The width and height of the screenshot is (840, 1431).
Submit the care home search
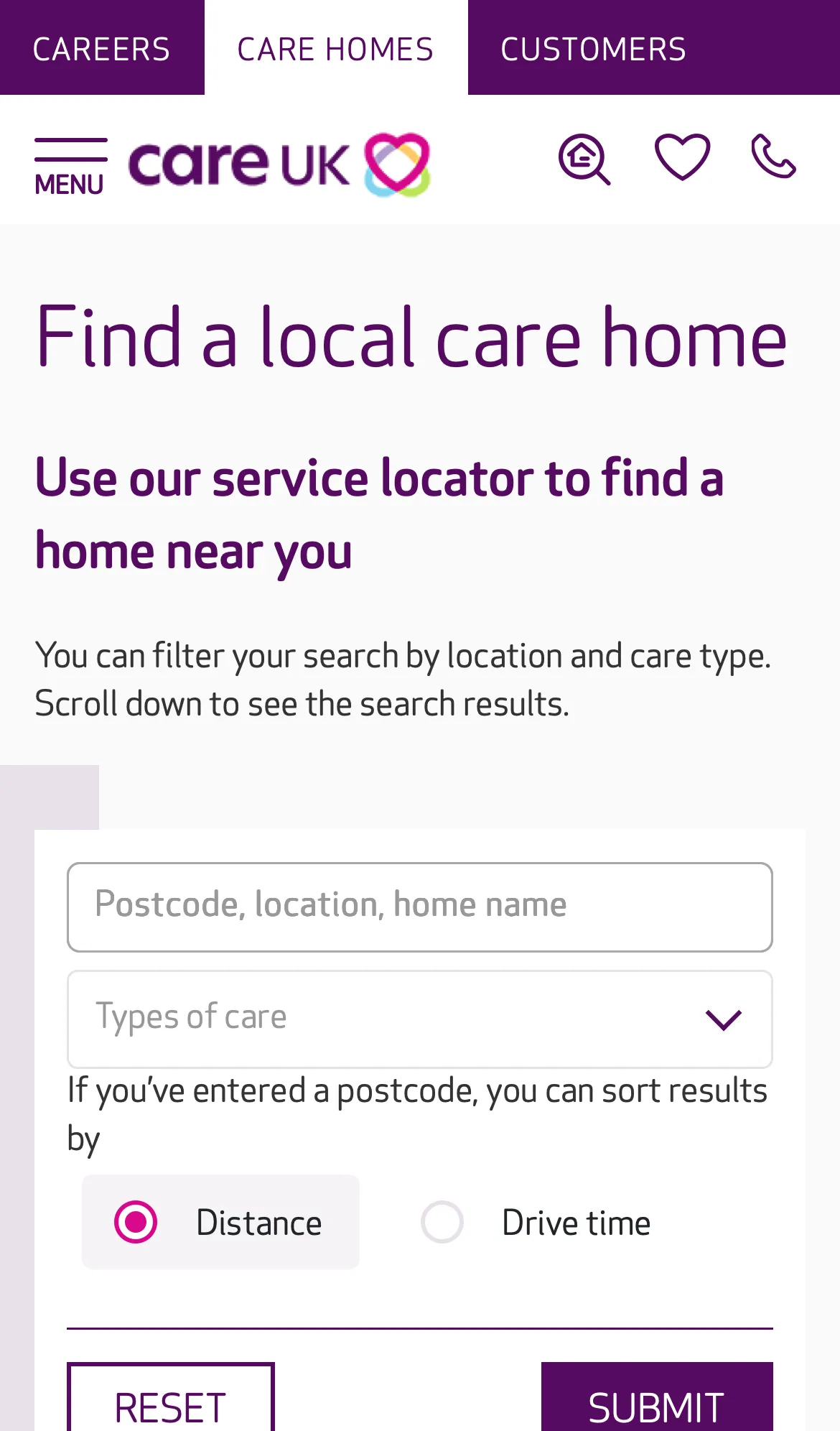(x=656, y=1402)
